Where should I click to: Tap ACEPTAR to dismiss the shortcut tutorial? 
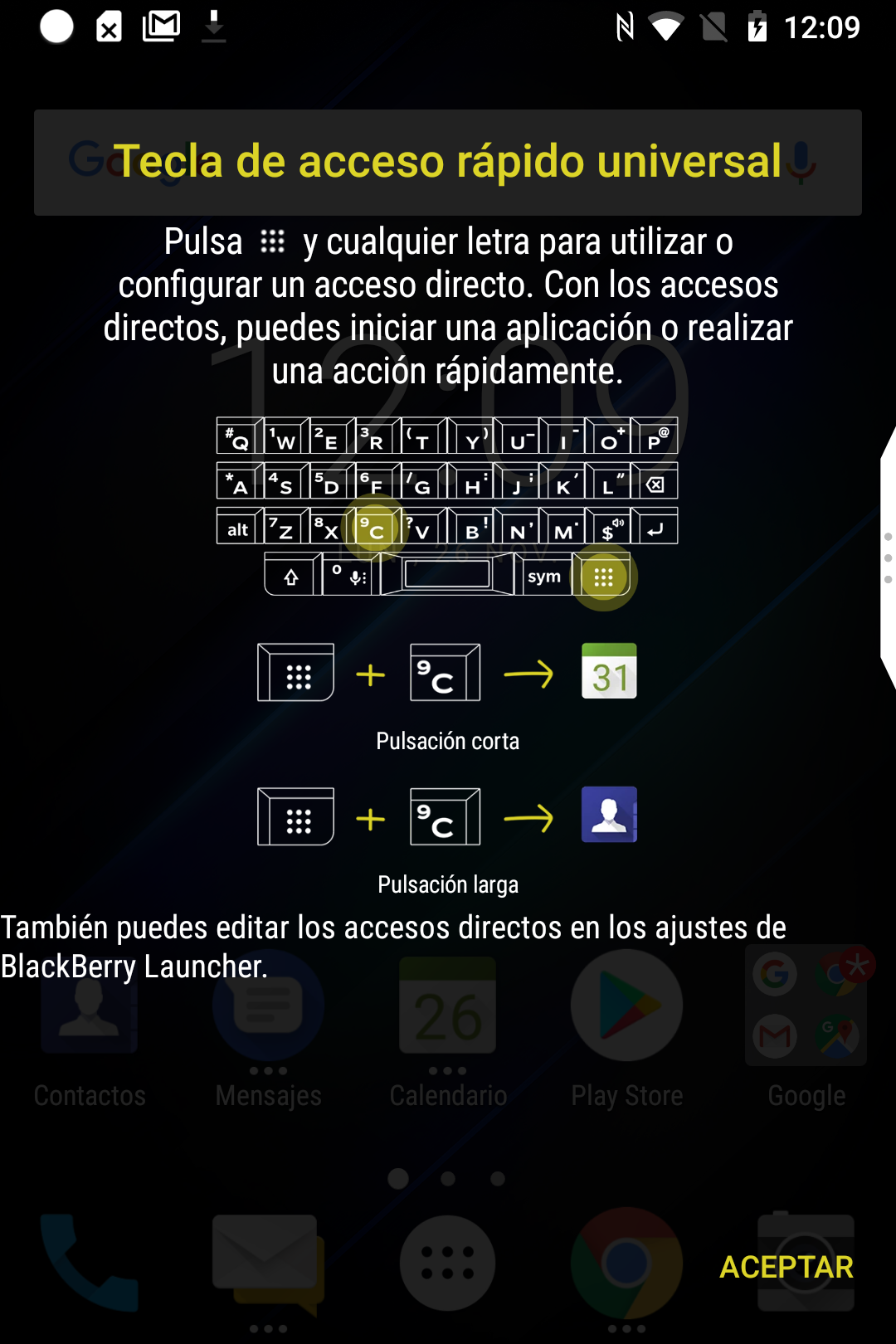[786, 1267]
